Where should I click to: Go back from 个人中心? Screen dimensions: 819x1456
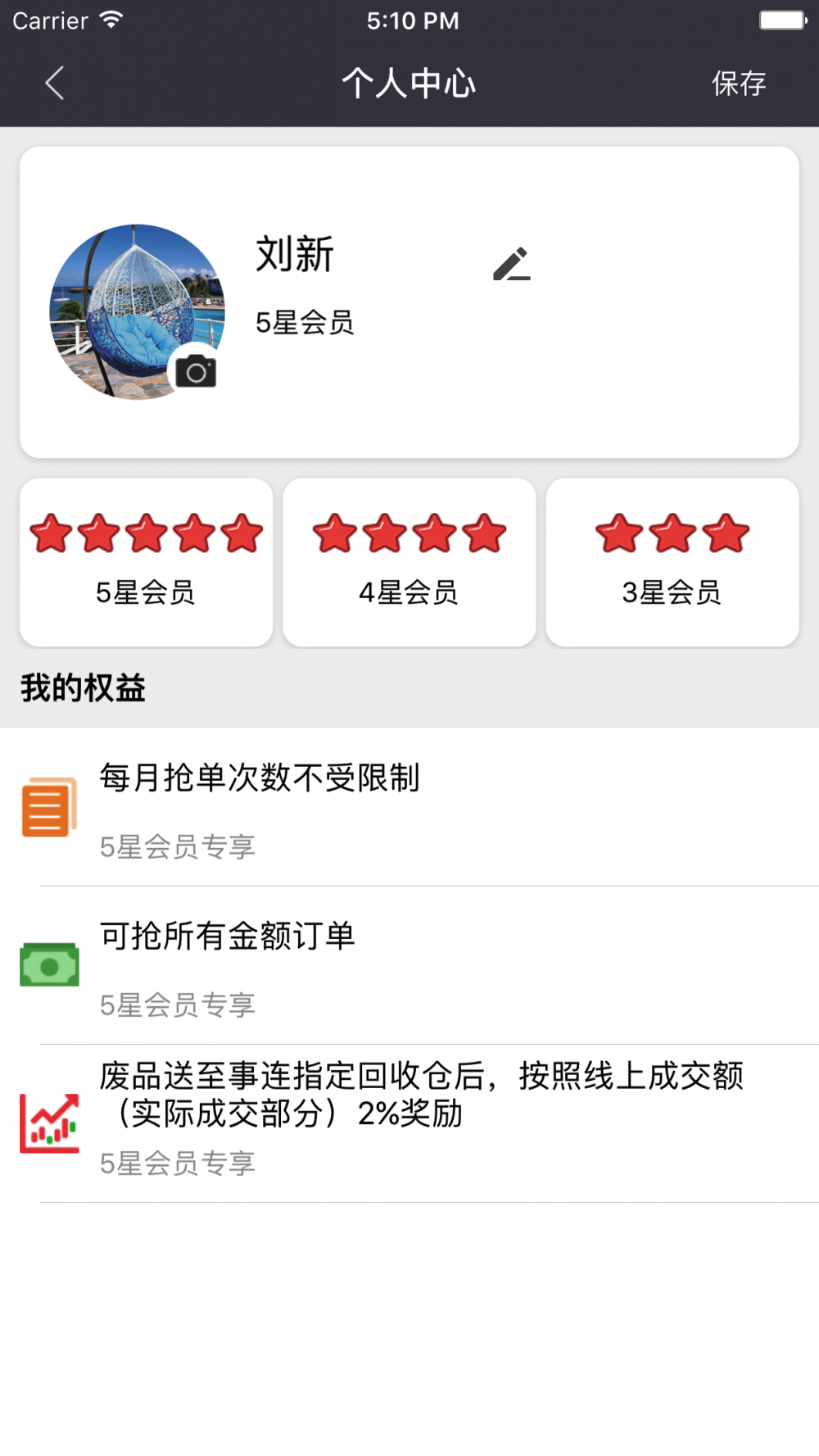click(x=55, y=84)
